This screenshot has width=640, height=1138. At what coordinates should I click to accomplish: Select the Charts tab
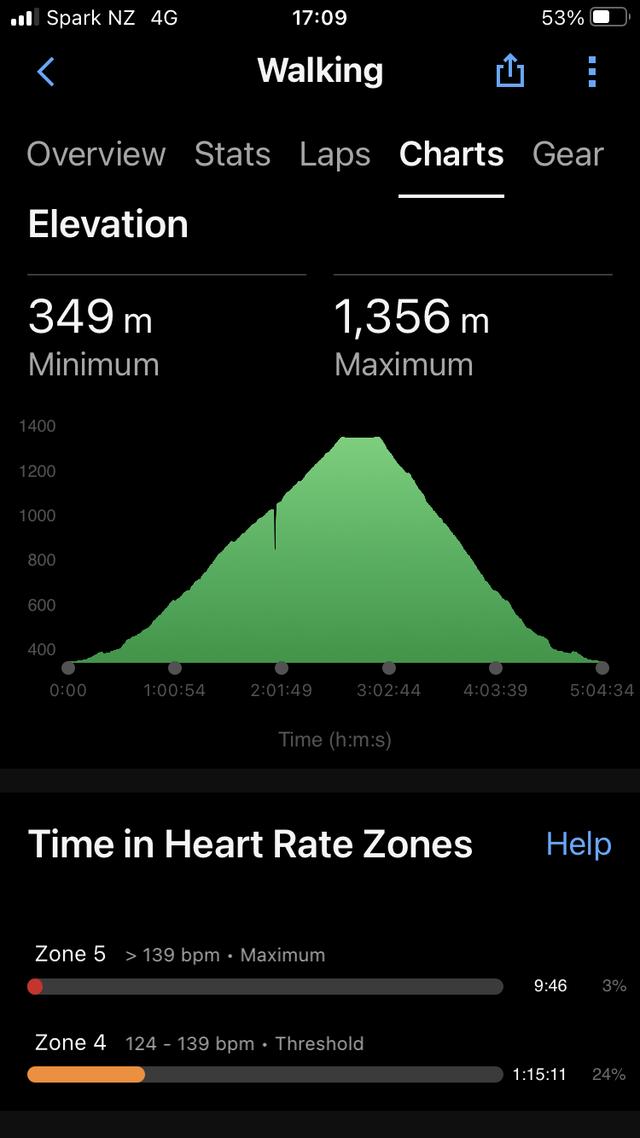click(x=451, y=154)
